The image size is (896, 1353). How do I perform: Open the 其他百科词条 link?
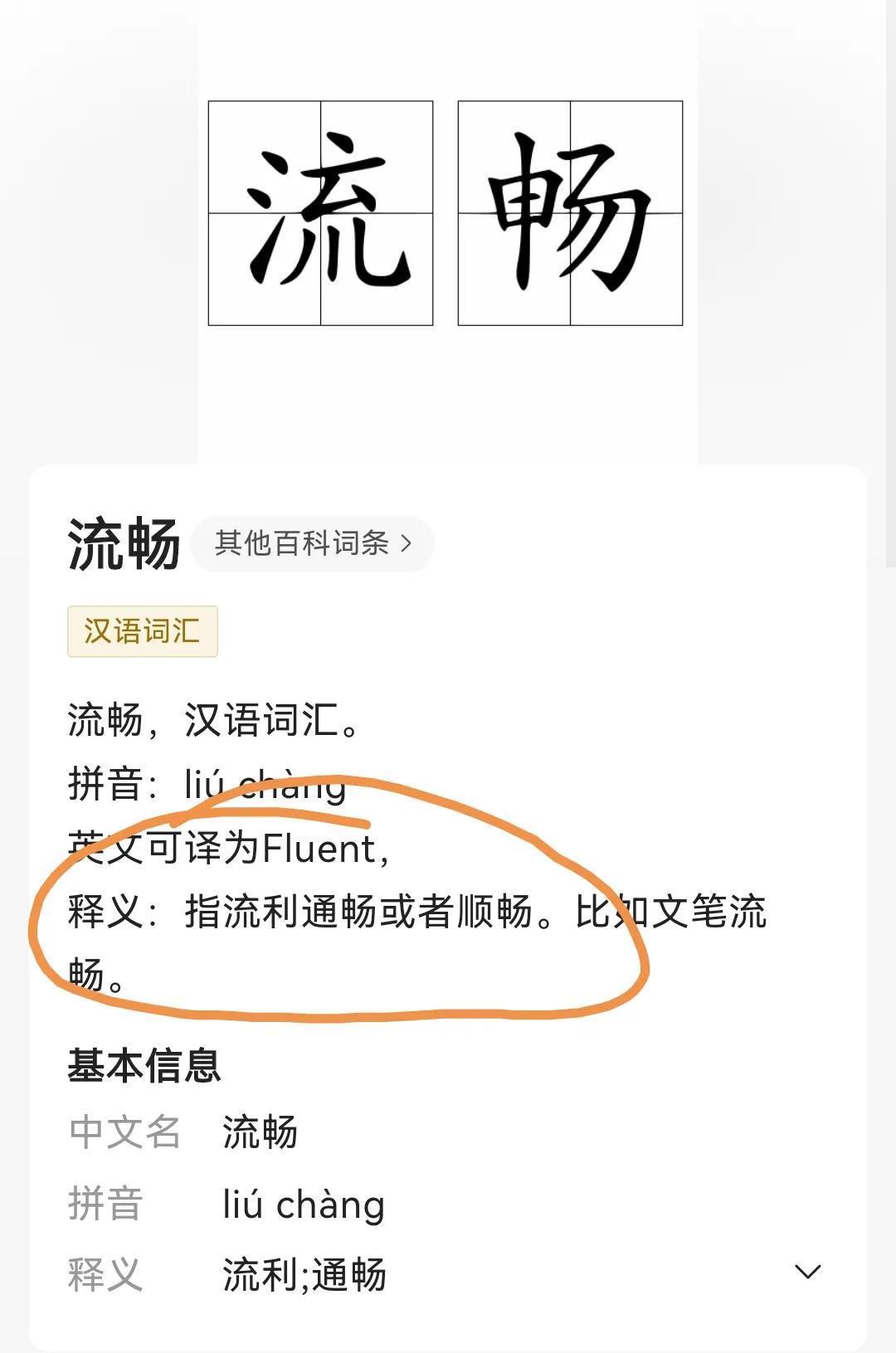312,543
